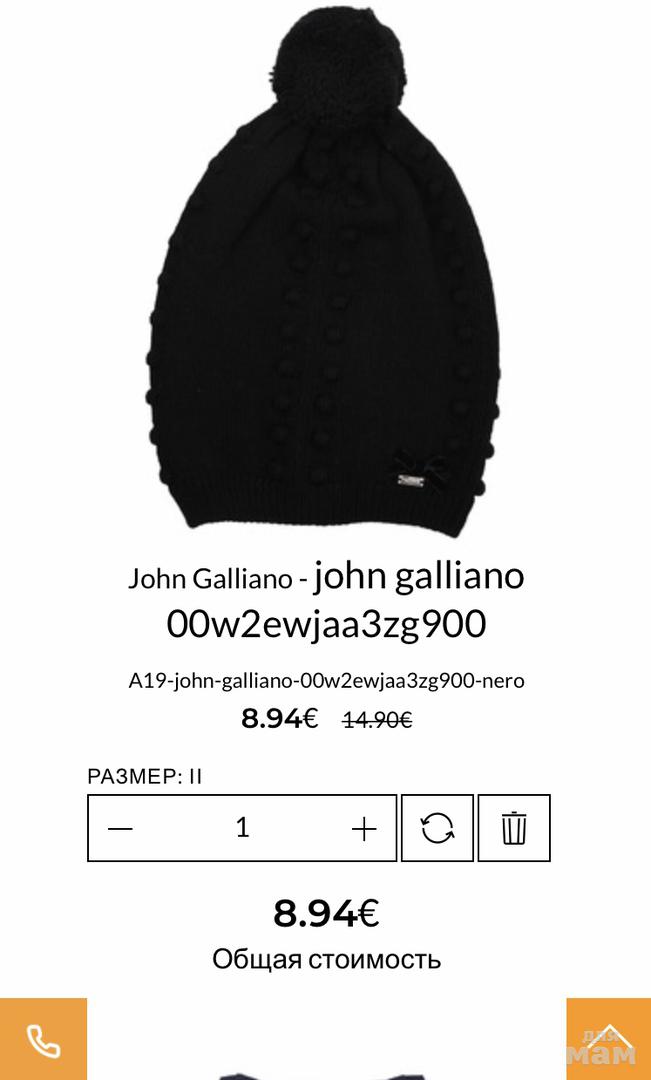The height and width of the screenshot is (1080, 651).
Task: Open the John Galliano 00w2ewjaa3zg900 product title
Action: point(326,599)
